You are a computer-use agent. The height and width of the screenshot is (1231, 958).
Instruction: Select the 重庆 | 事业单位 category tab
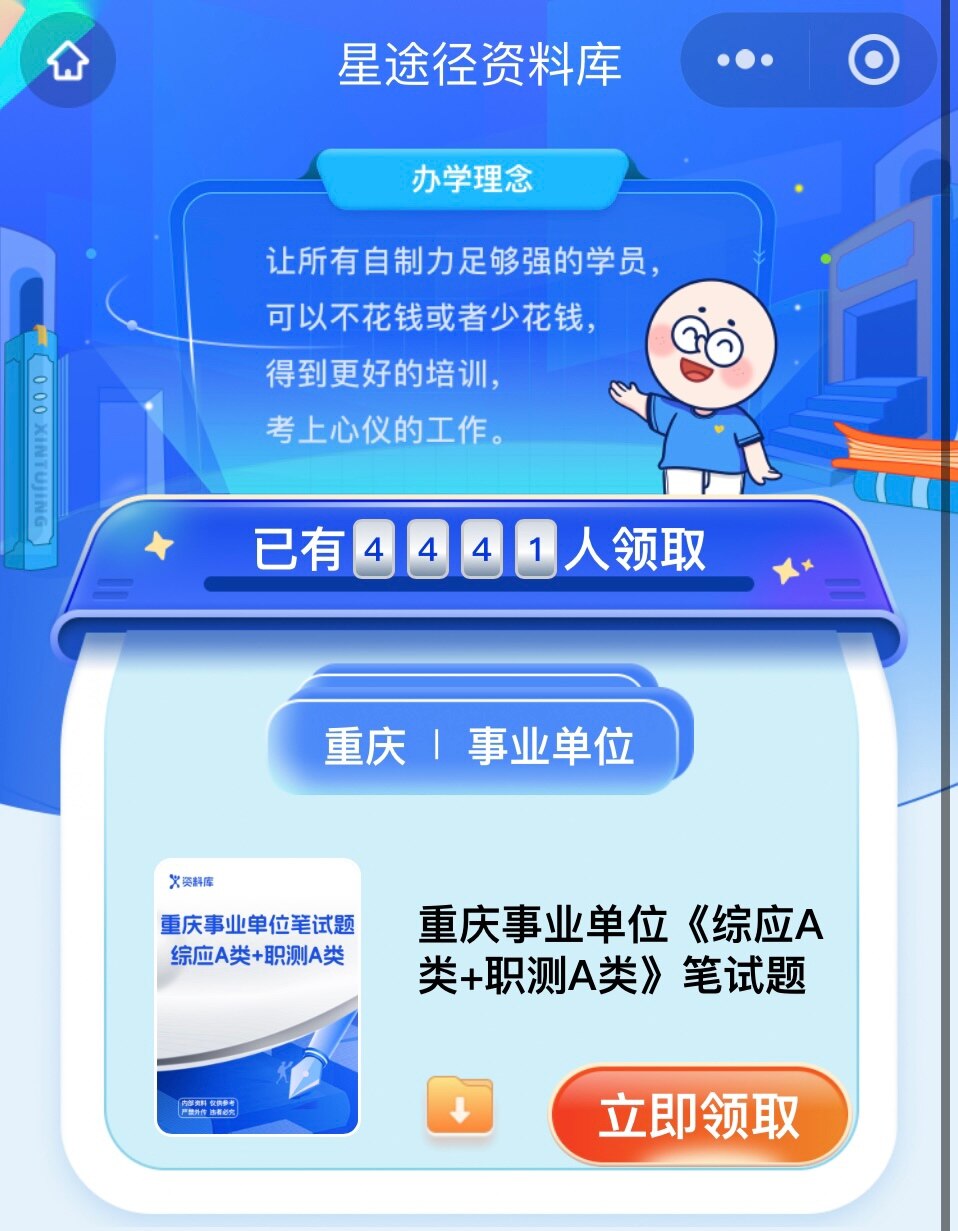[x=479, y=747]
